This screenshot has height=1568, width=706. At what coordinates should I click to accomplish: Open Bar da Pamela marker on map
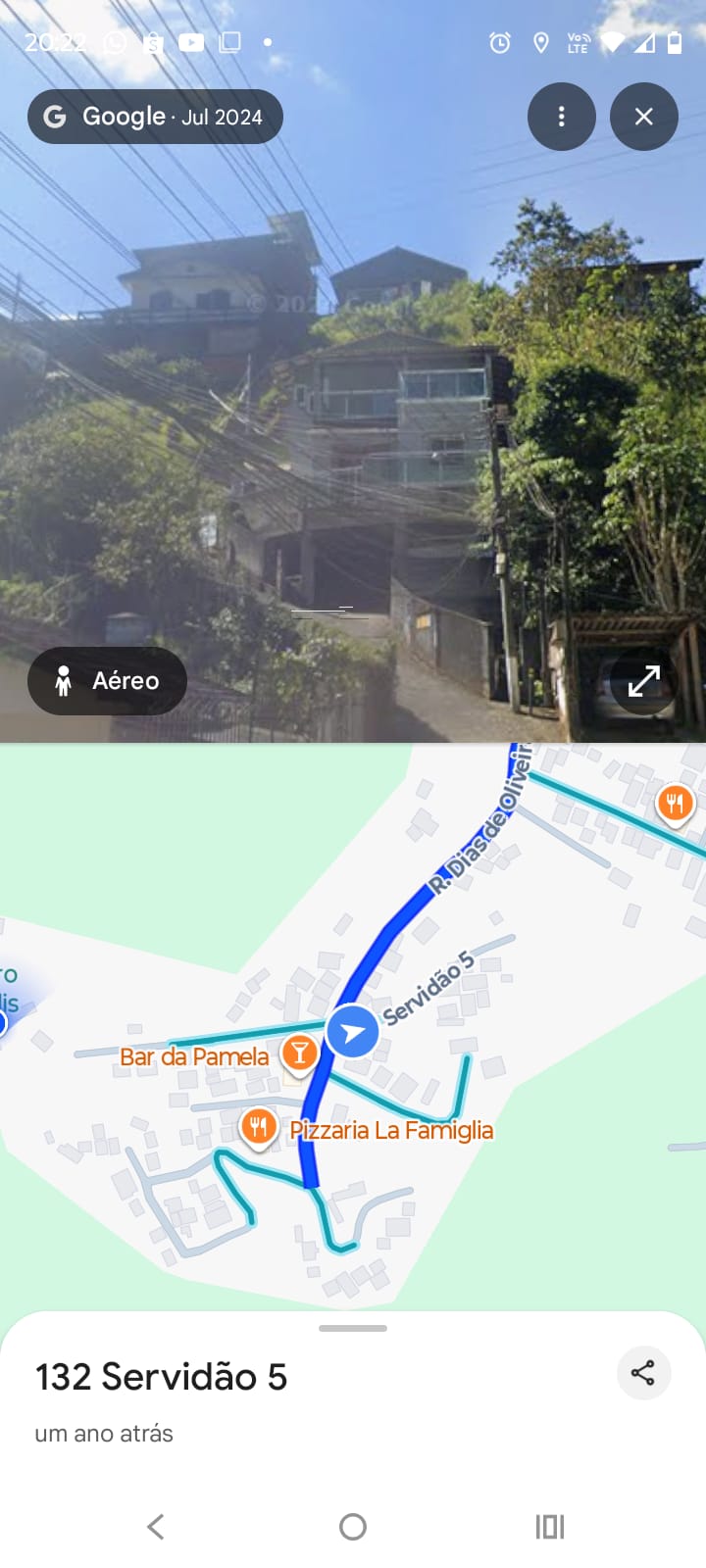pos(299,1053)
